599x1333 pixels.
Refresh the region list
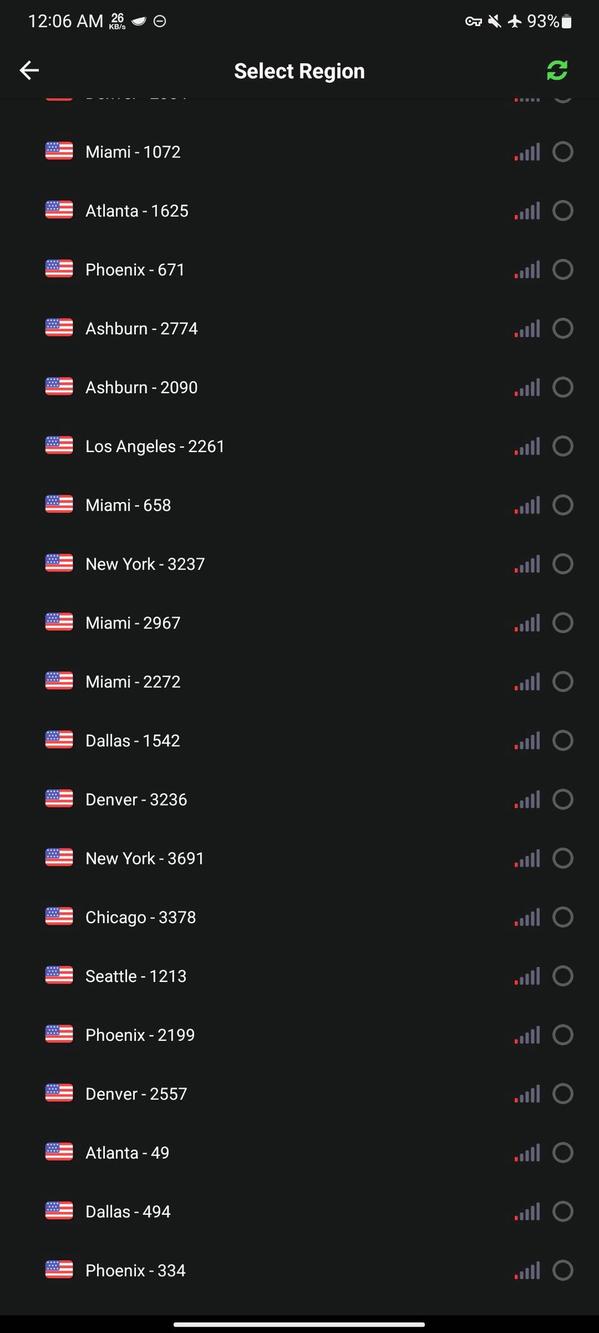[x=557, y=70]
